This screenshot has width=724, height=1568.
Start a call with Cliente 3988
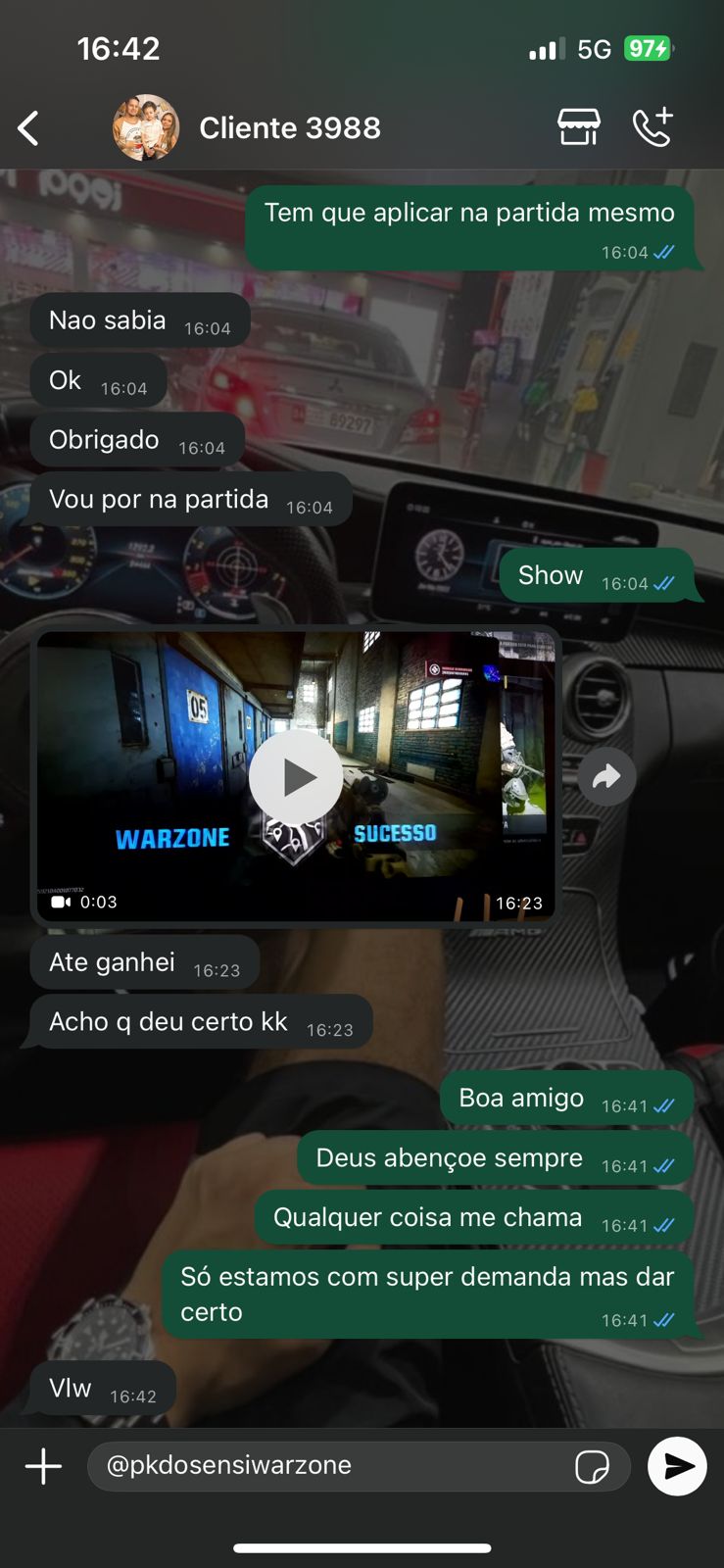click(652, 127)
